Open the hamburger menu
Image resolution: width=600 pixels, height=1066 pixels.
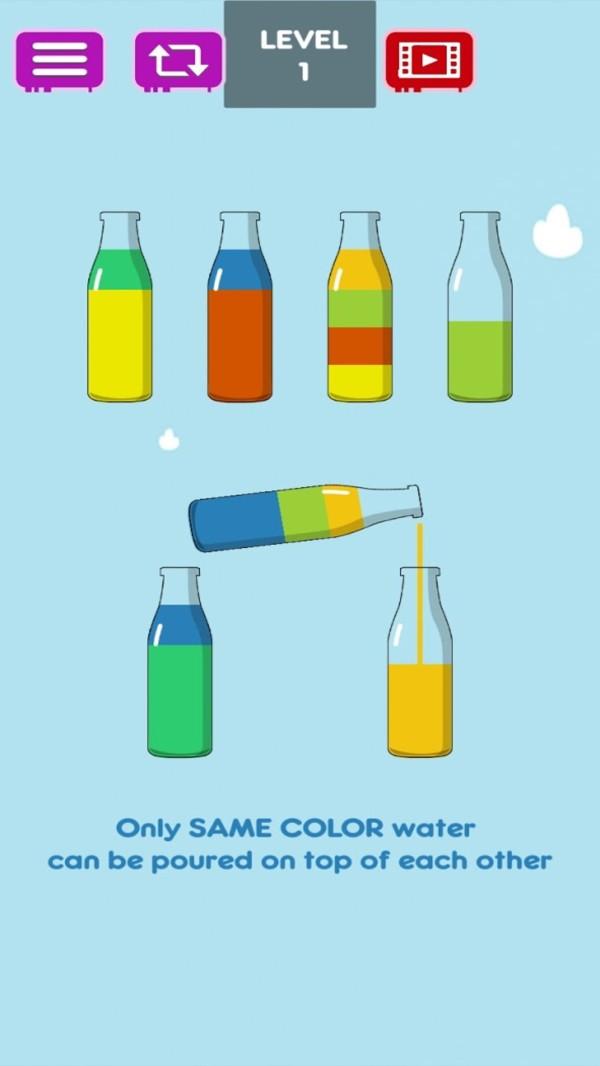[x=59, y=60]
